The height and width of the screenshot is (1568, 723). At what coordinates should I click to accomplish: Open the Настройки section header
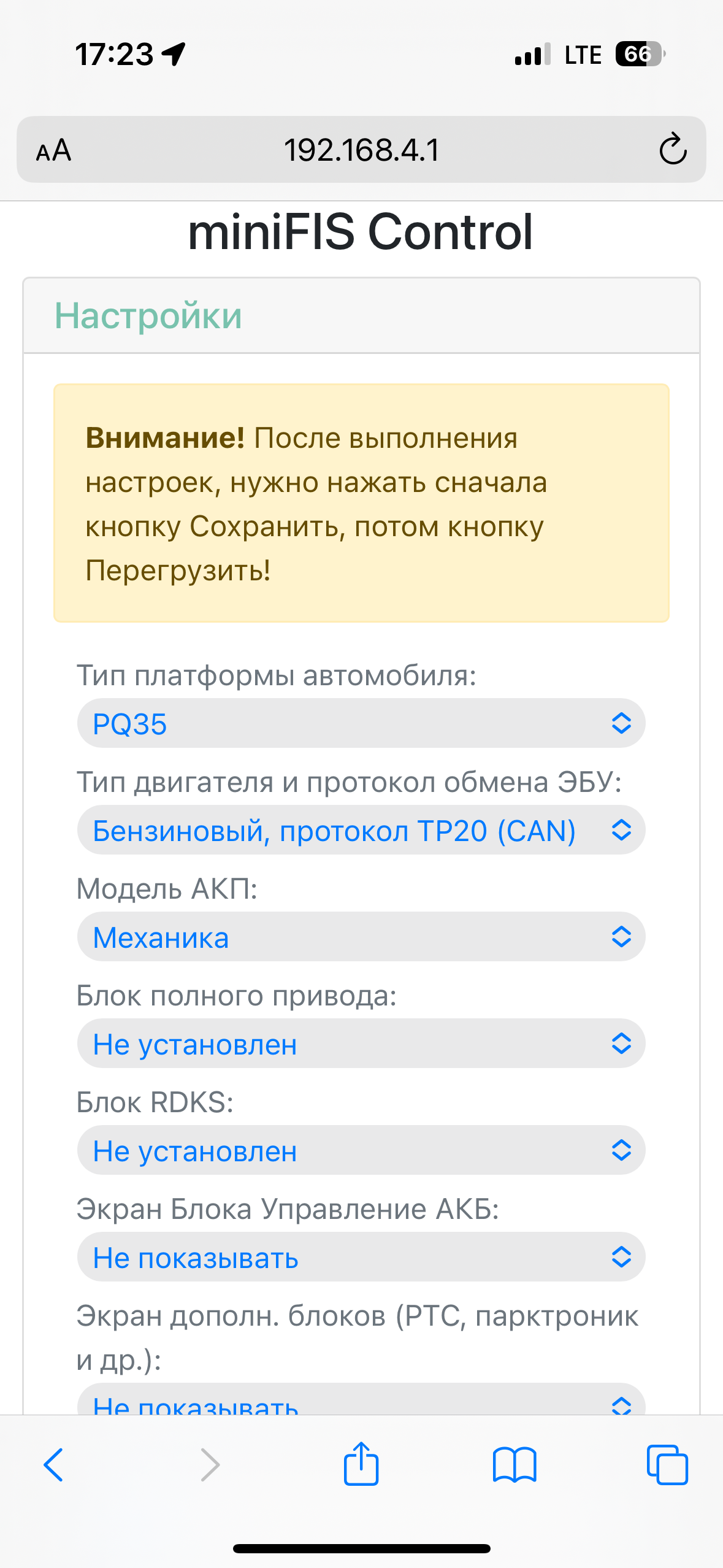pyautogui.click(x=148, y=316)
